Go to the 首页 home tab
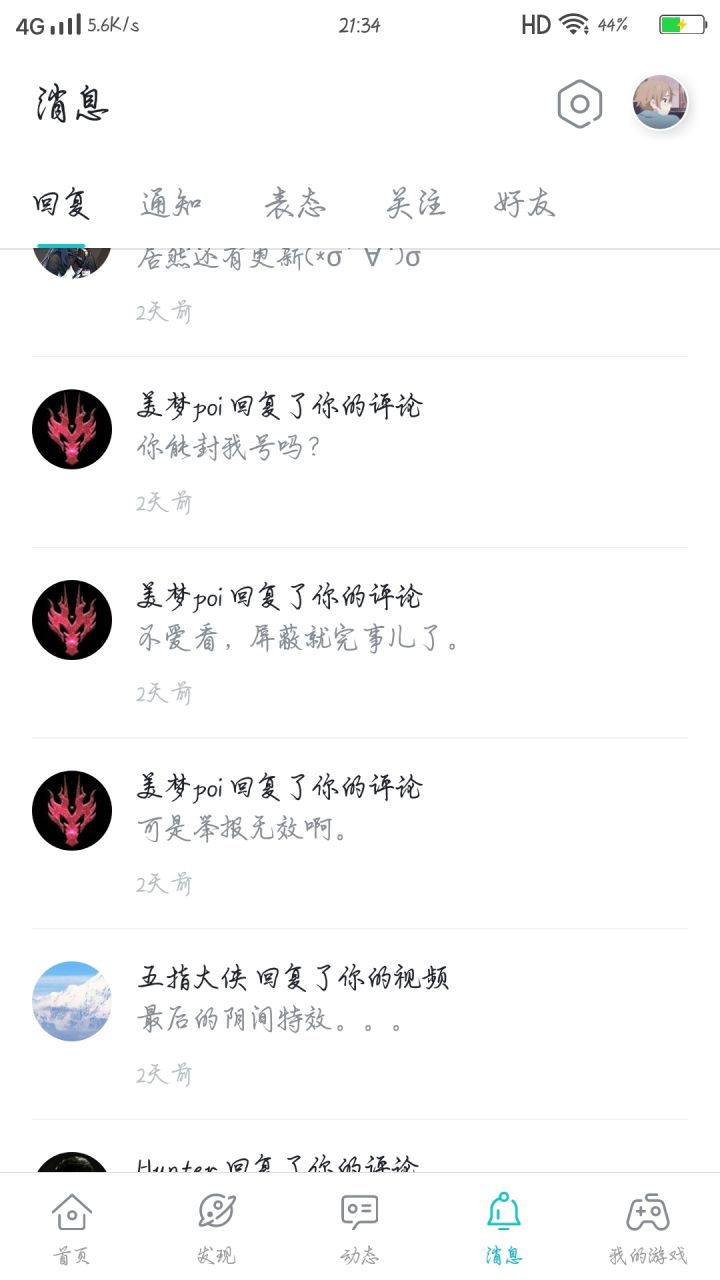 72,1227
